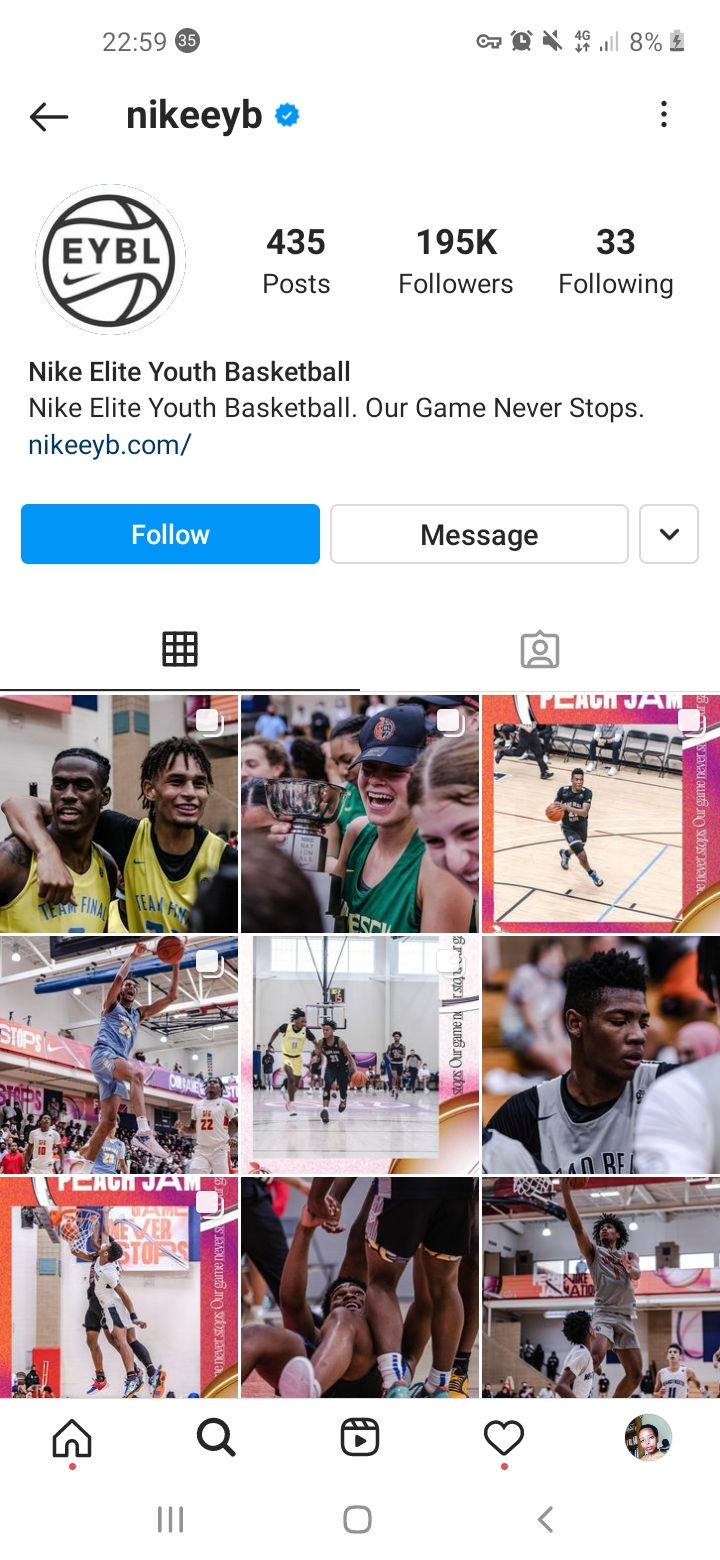This screenshot has height=1560, width=720.
Task: Open the close-up post of player in gray jersey
Action: [x=601, y=1055]
